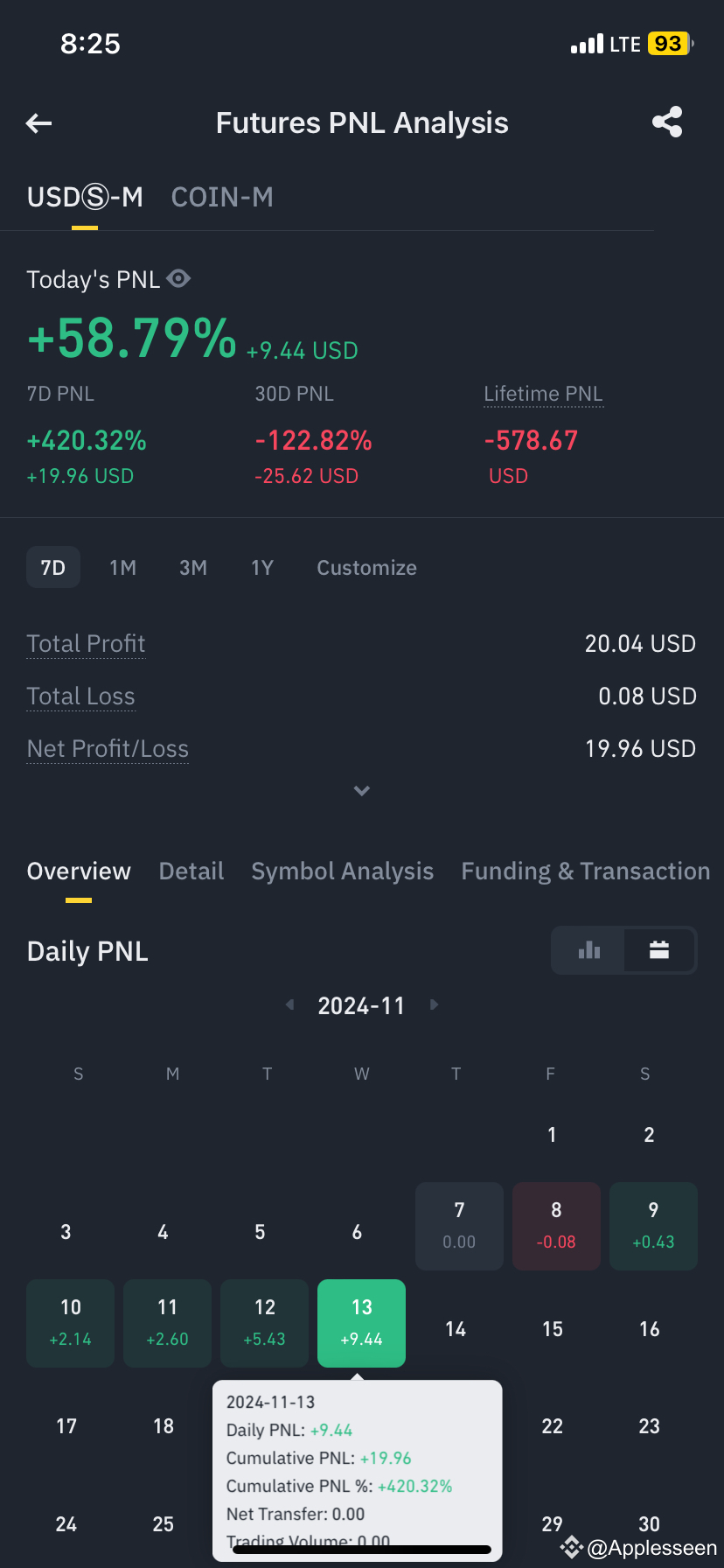Select November 8 with -0.08

[556, 1226]
